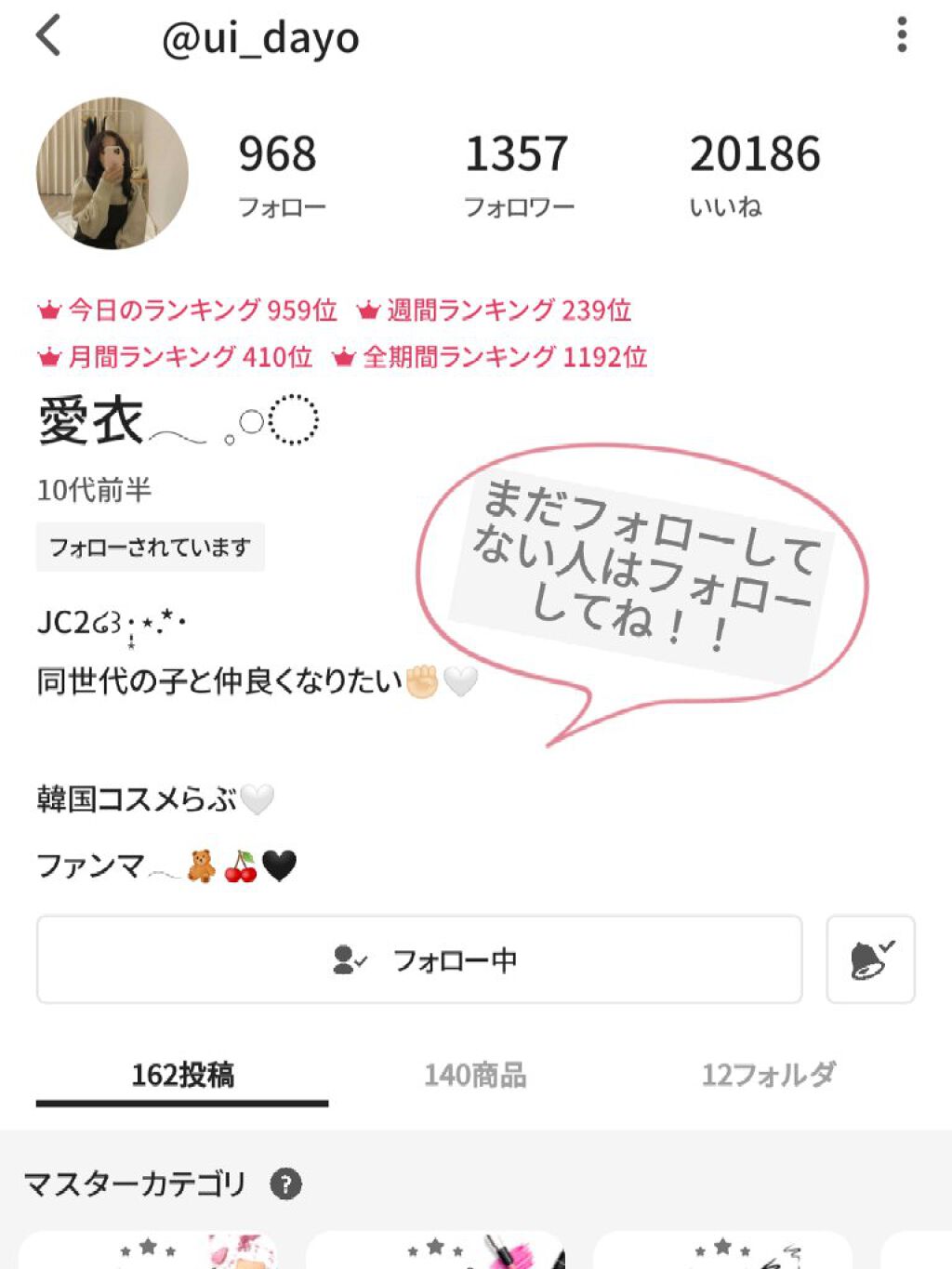Open the profile avatar photo
The height and width of the screenshot is (1269, 952).
click(112, 173)
